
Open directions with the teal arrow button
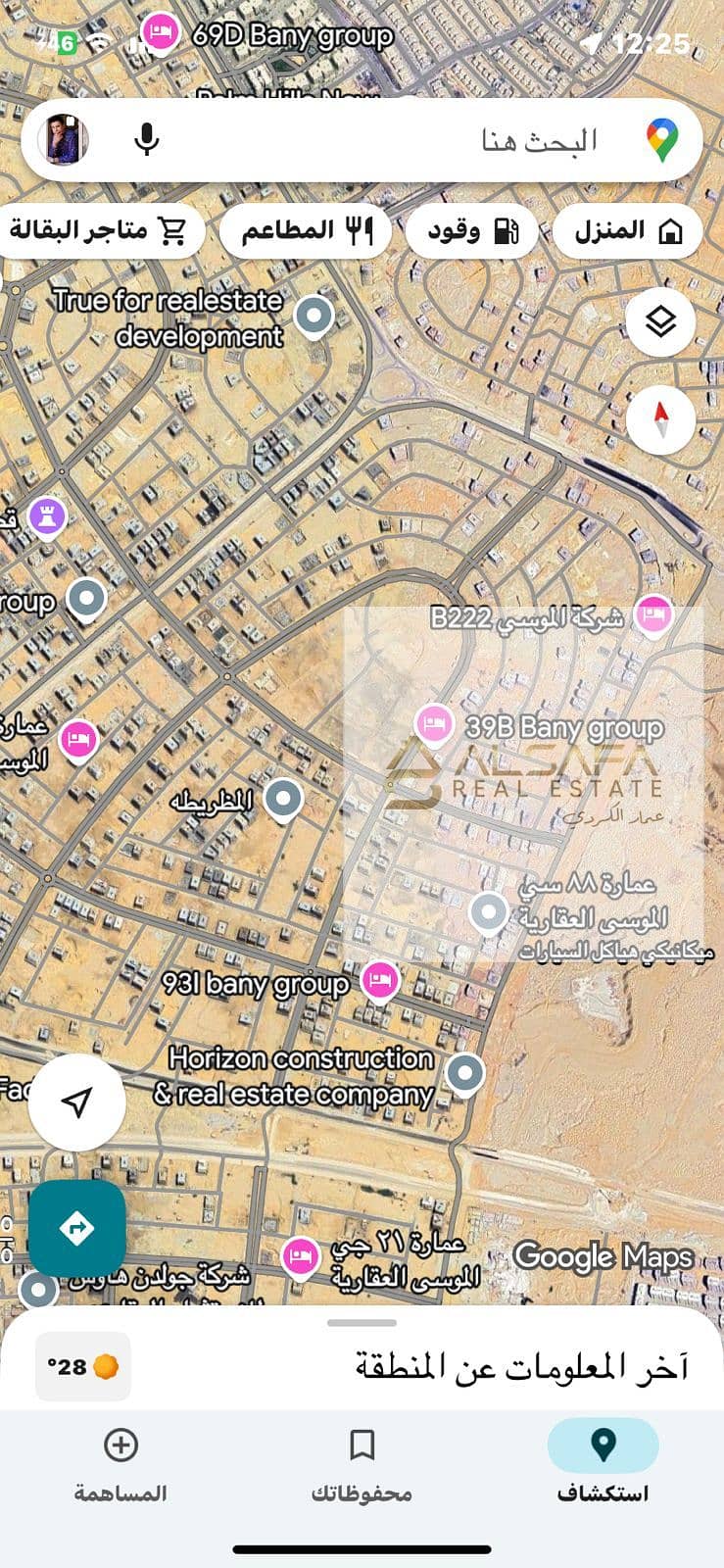76,1228
